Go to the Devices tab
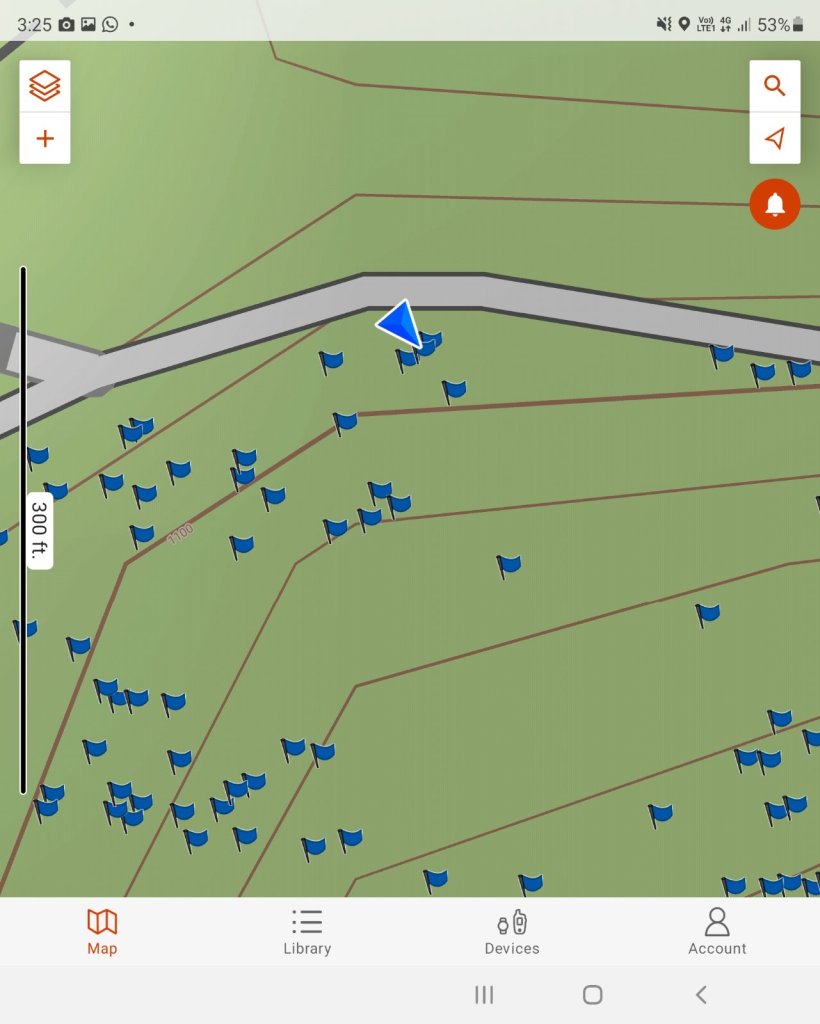This screenshot has height=1024, width=820. click(x=512, y=932)
